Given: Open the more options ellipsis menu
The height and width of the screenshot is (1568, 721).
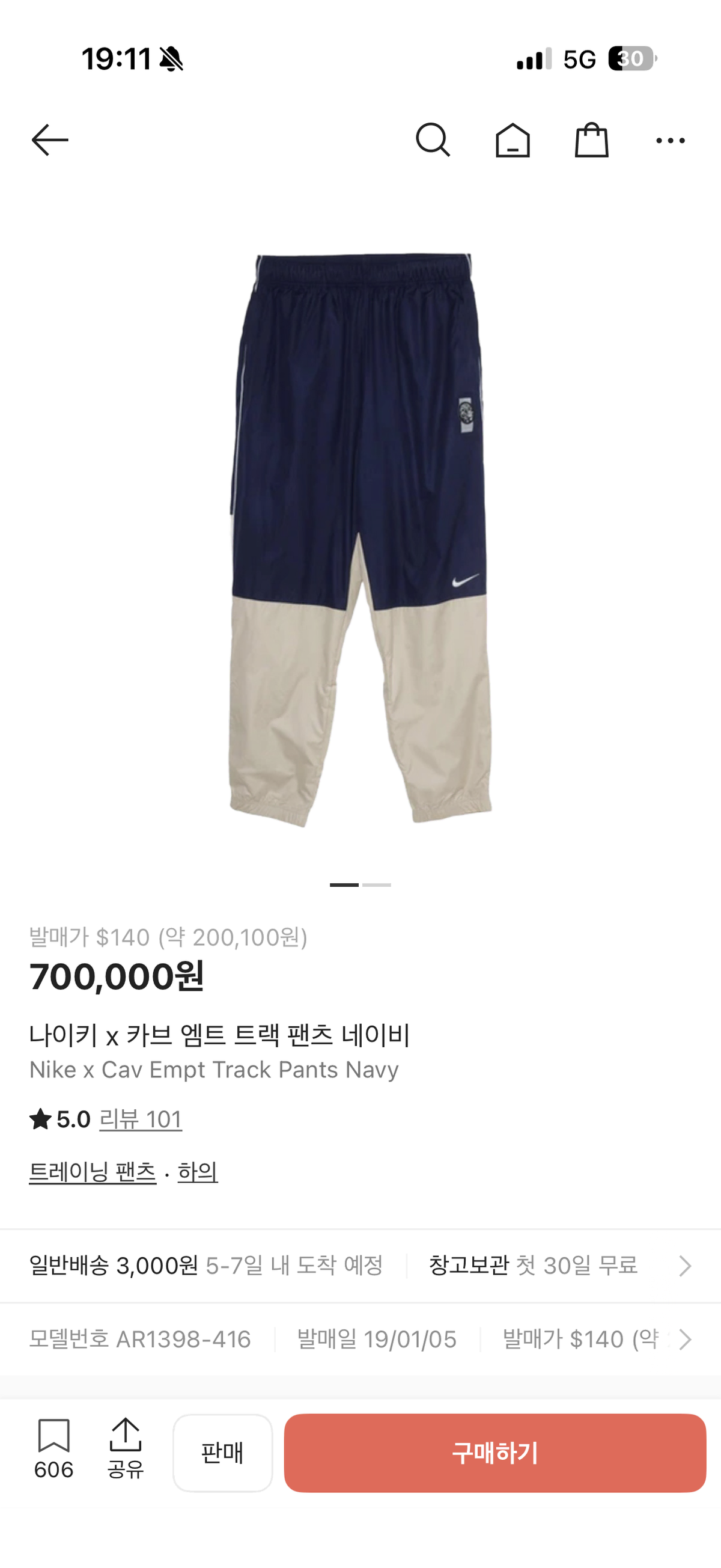Looking at the screenshot, I should 668,140.
